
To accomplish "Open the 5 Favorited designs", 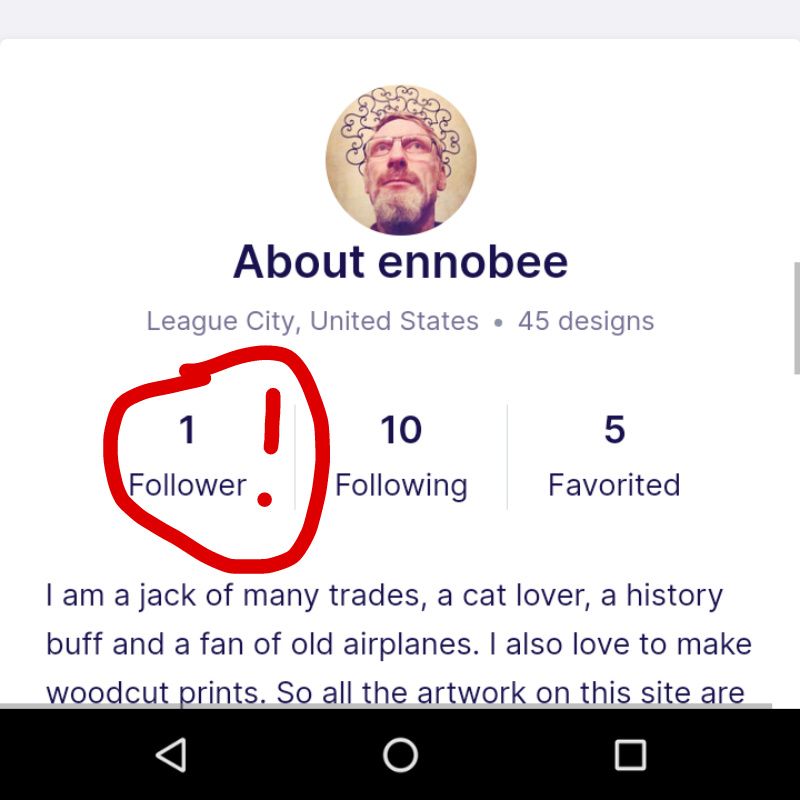I will [x=614, y=457].
